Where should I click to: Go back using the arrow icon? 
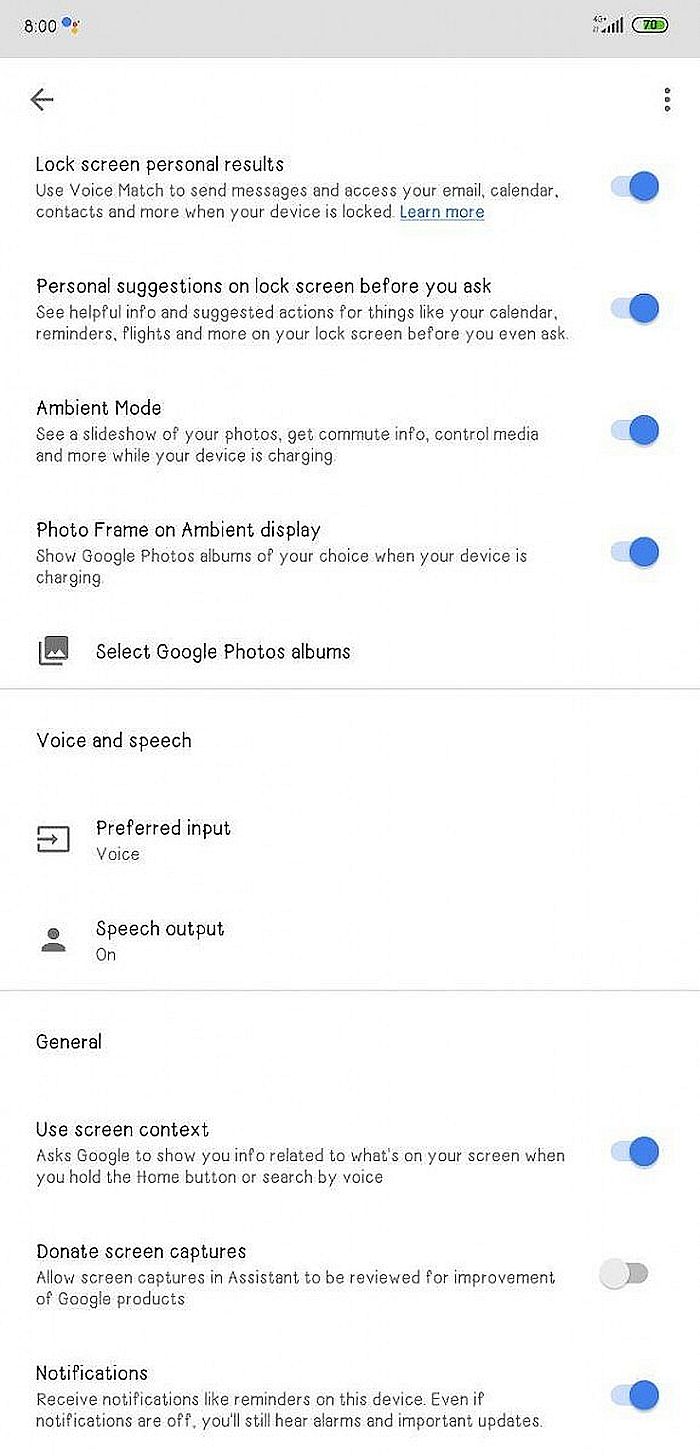pos(41,99)
